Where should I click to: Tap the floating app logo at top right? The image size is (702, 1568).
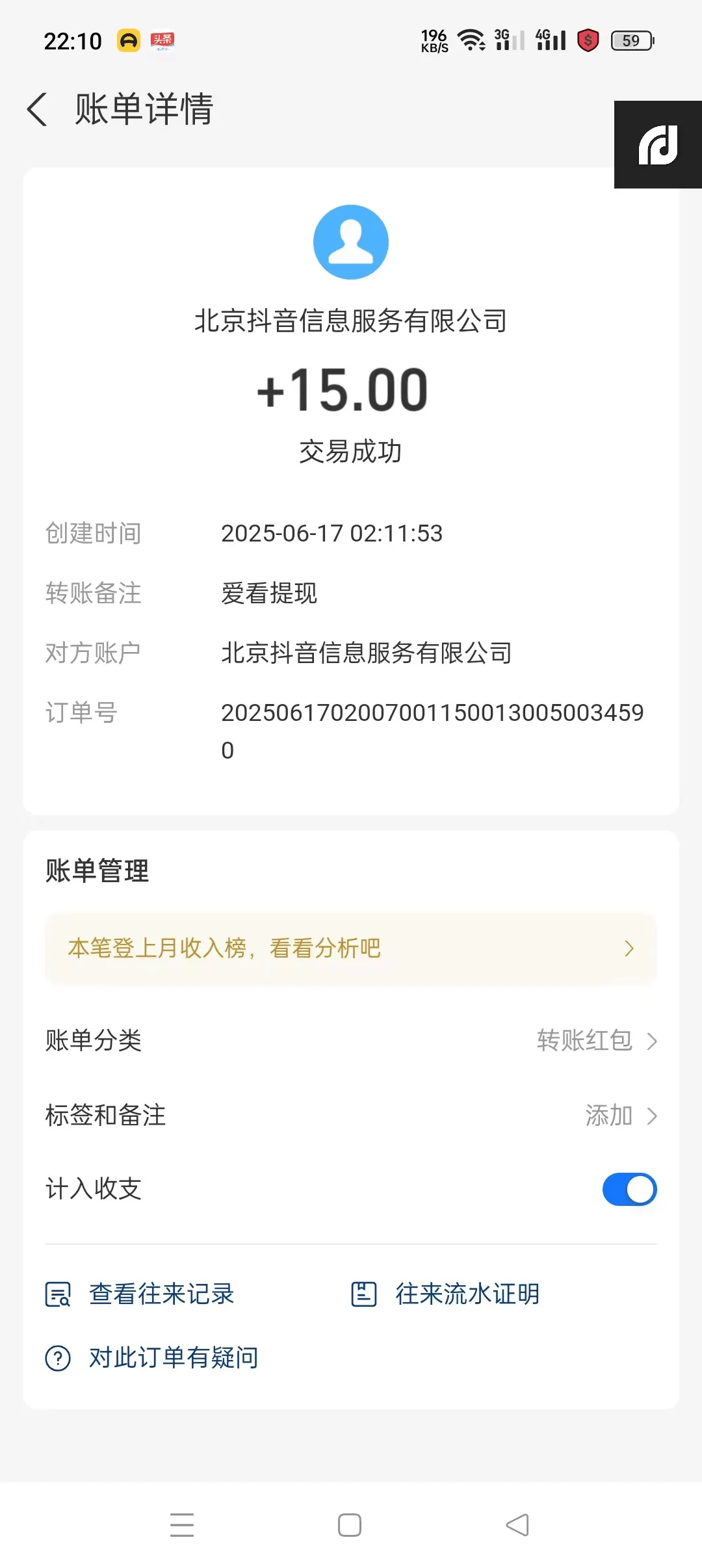tap(658, 146)
